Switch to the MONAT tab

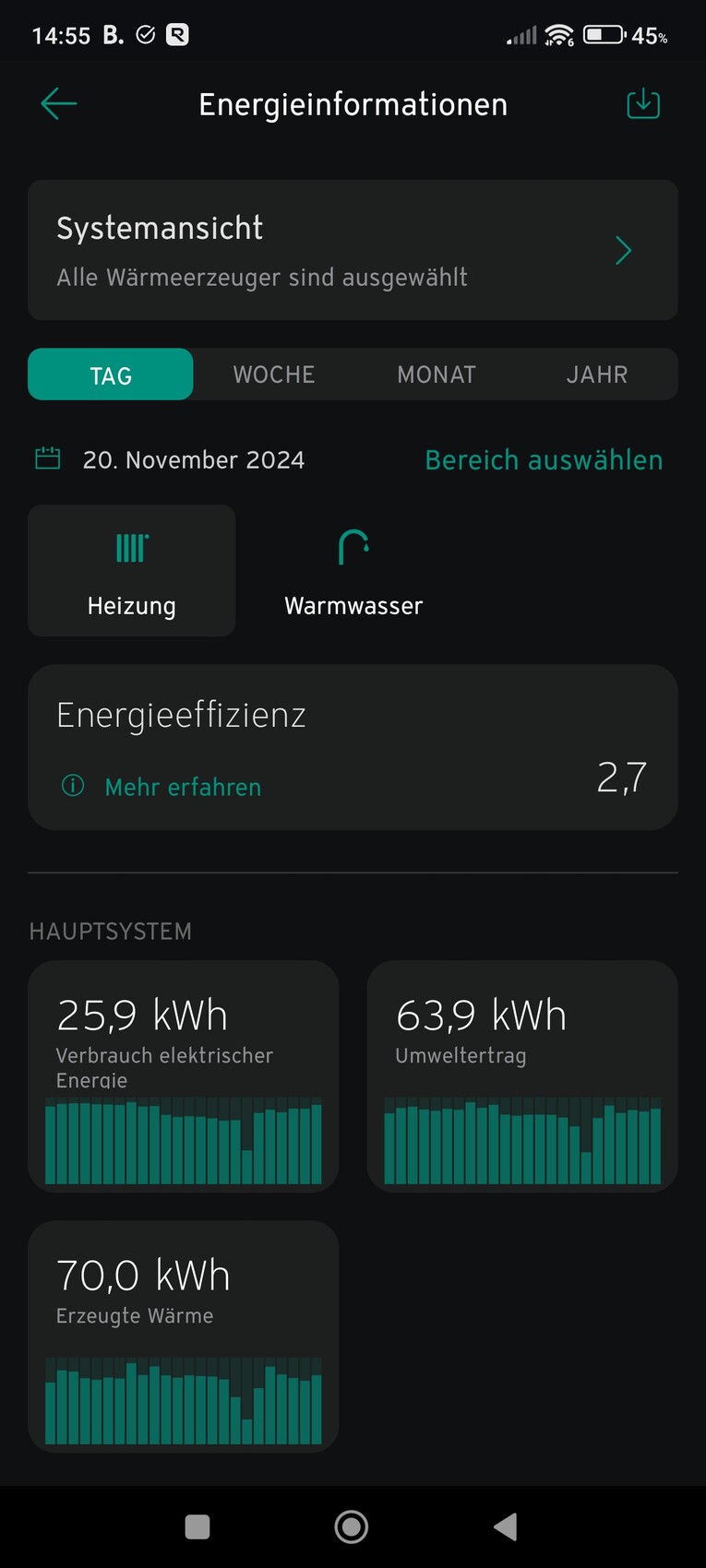(437, 374)
